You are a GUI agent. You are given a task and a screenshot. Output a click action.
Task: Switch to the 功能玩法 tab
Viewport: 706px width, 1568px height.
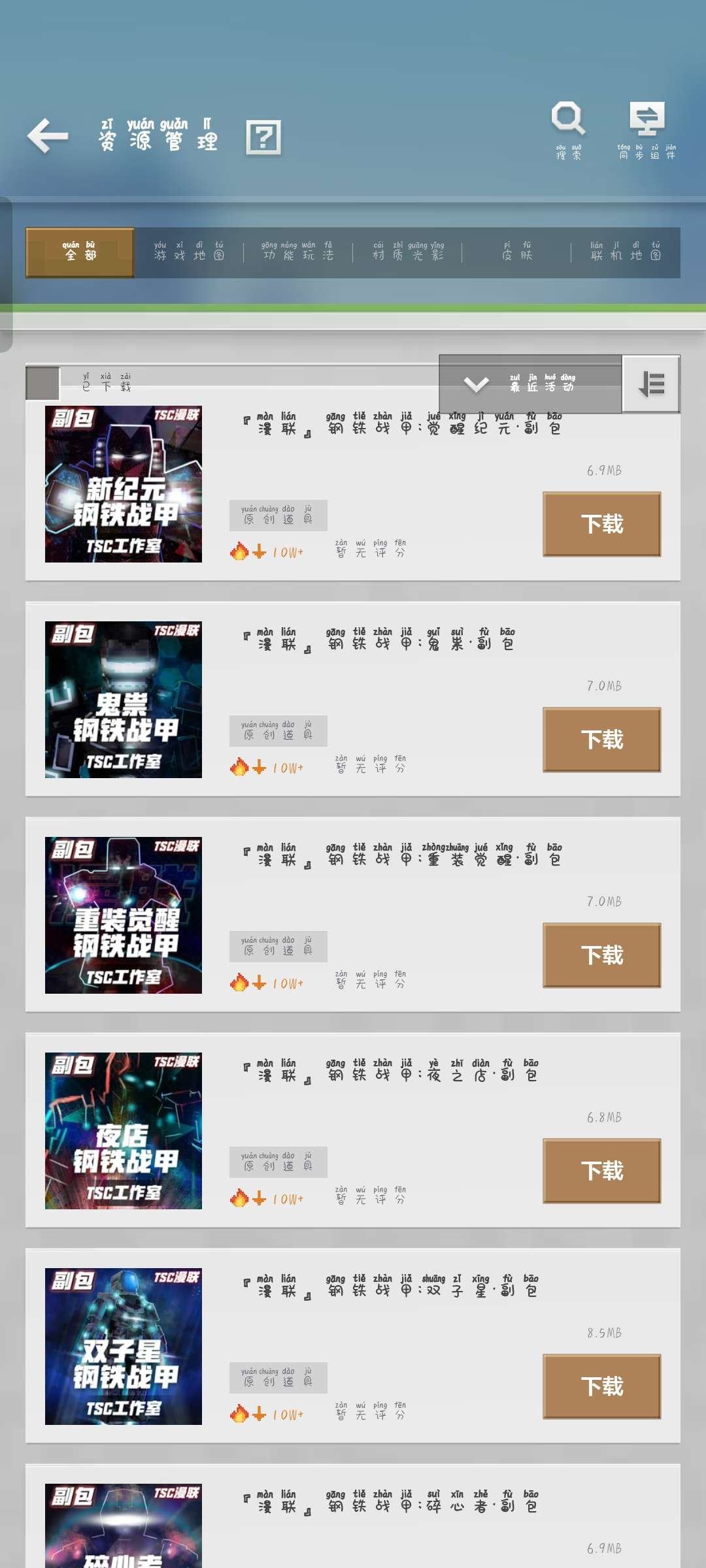point(297,253)
